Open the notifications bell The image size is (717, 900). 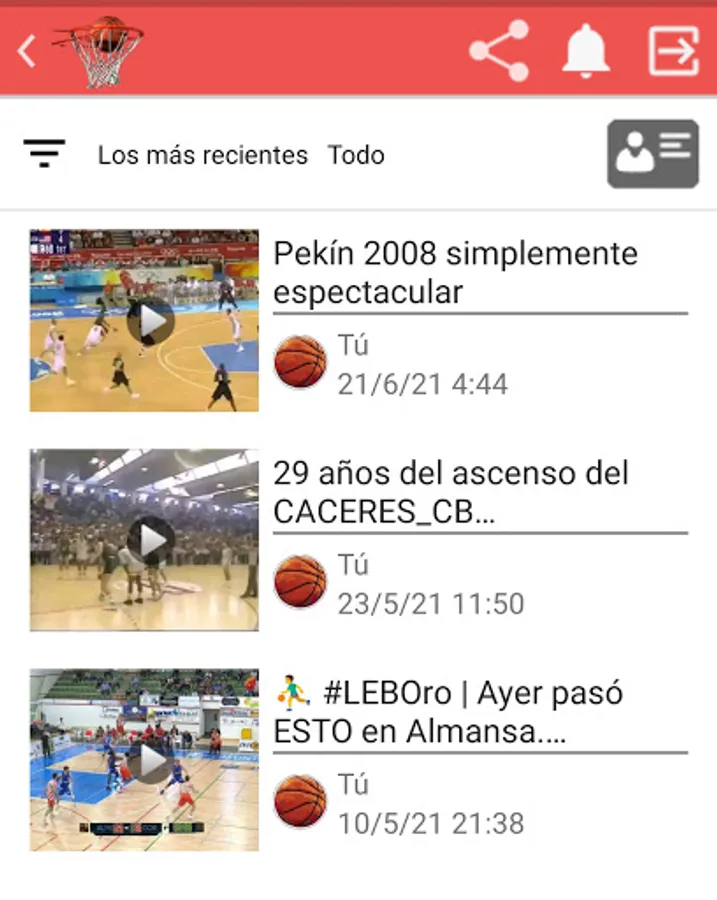(586, 51)
